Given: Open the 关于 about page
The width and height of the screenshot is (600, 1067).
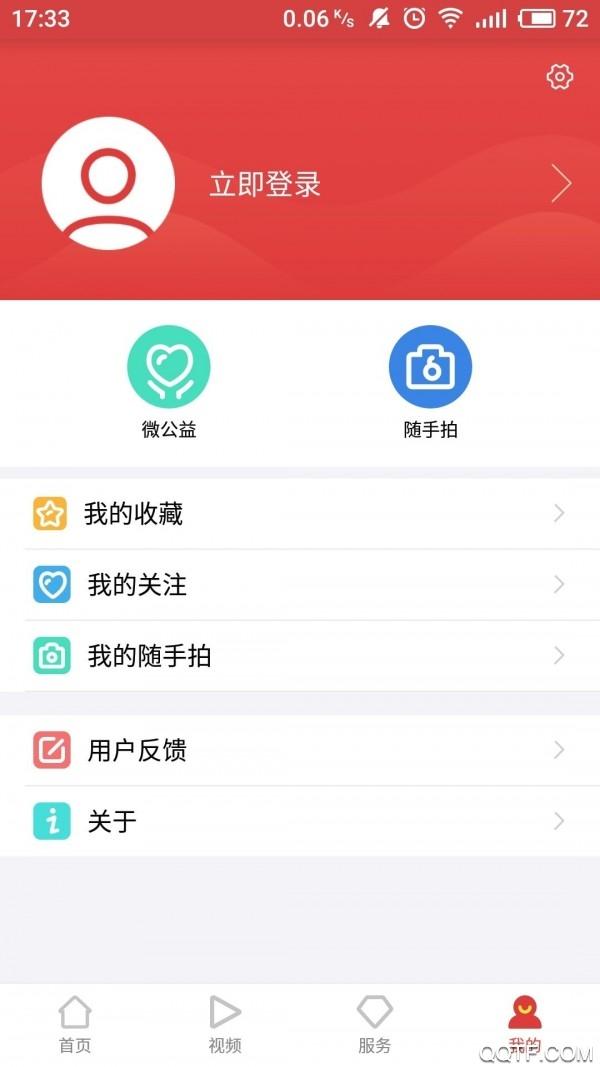Looking at the screenshot, I should tap(300, 821).
